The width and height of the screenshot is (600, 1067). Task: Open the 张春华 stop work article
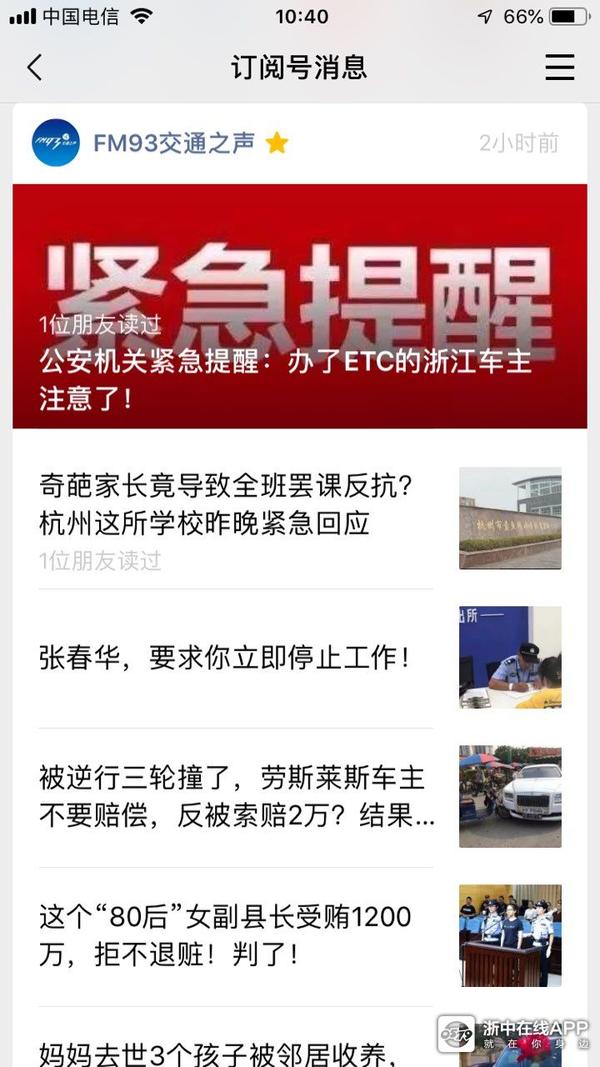(225, 658)
